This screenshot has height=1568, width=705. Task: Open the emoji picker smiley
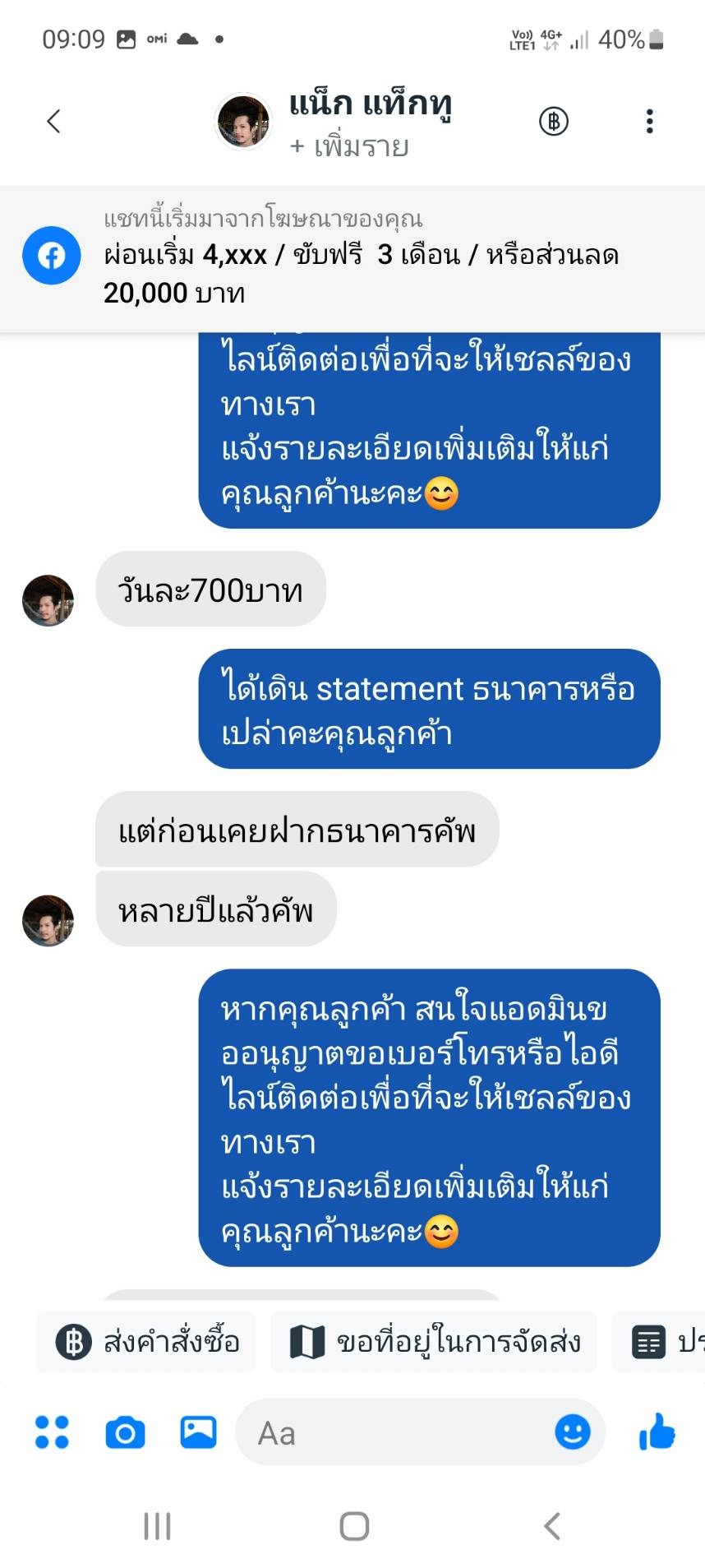point(572,1432)
